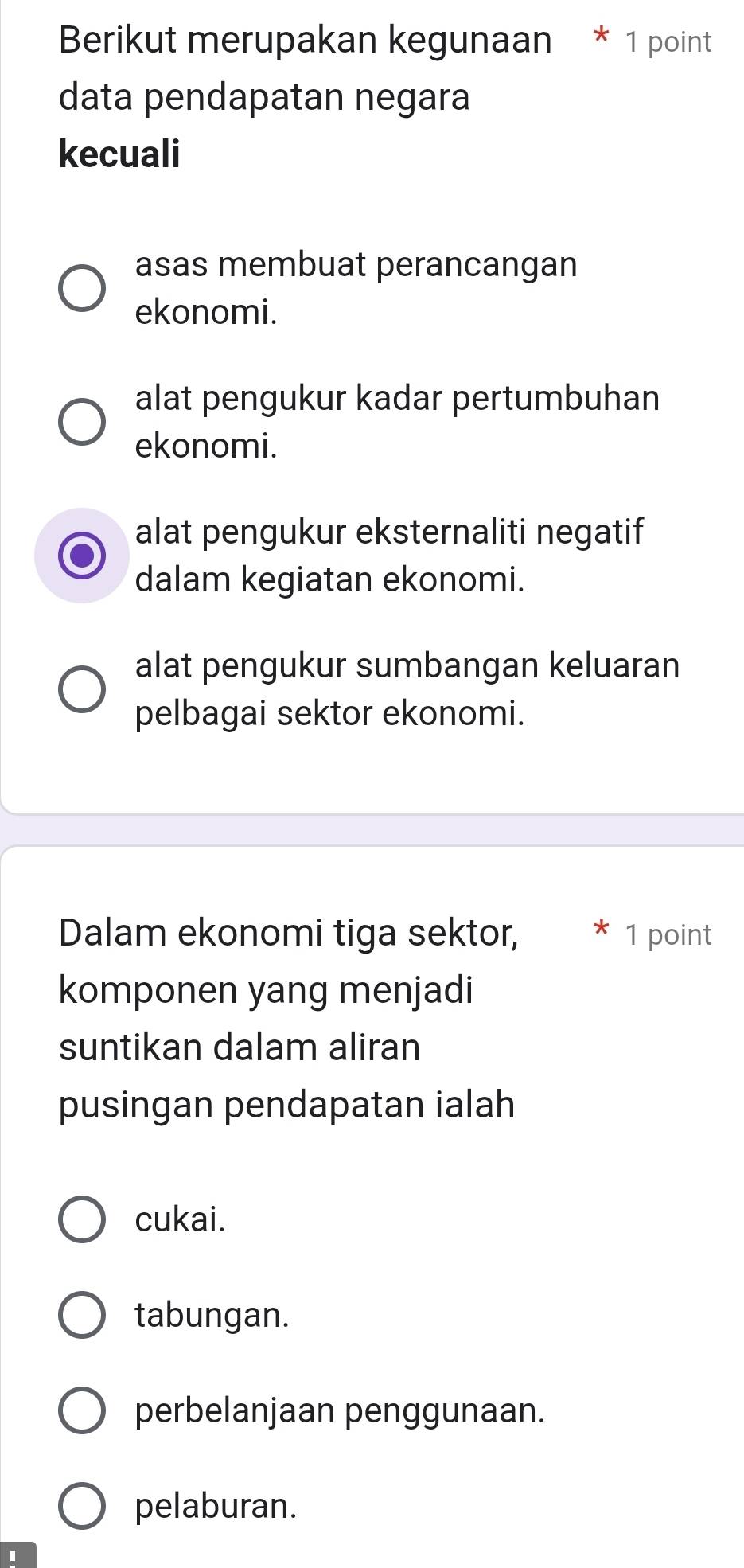Mark 'perbelanjaan penggunaan' as answer
744x1568 pixels.
point(82,1411)
